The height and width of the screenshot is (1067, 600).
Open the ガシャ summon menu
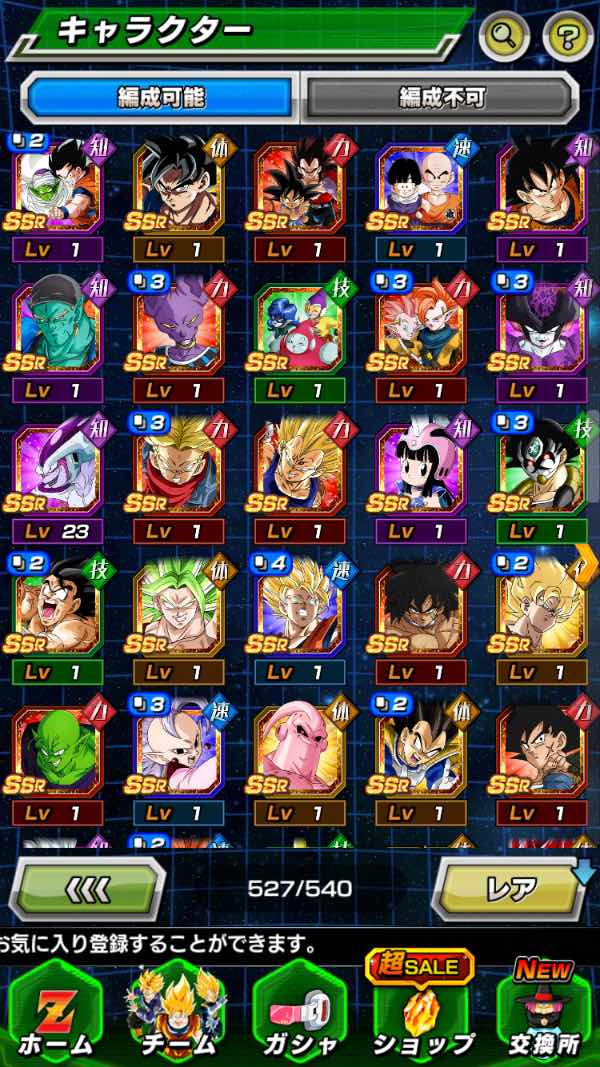298,1014
